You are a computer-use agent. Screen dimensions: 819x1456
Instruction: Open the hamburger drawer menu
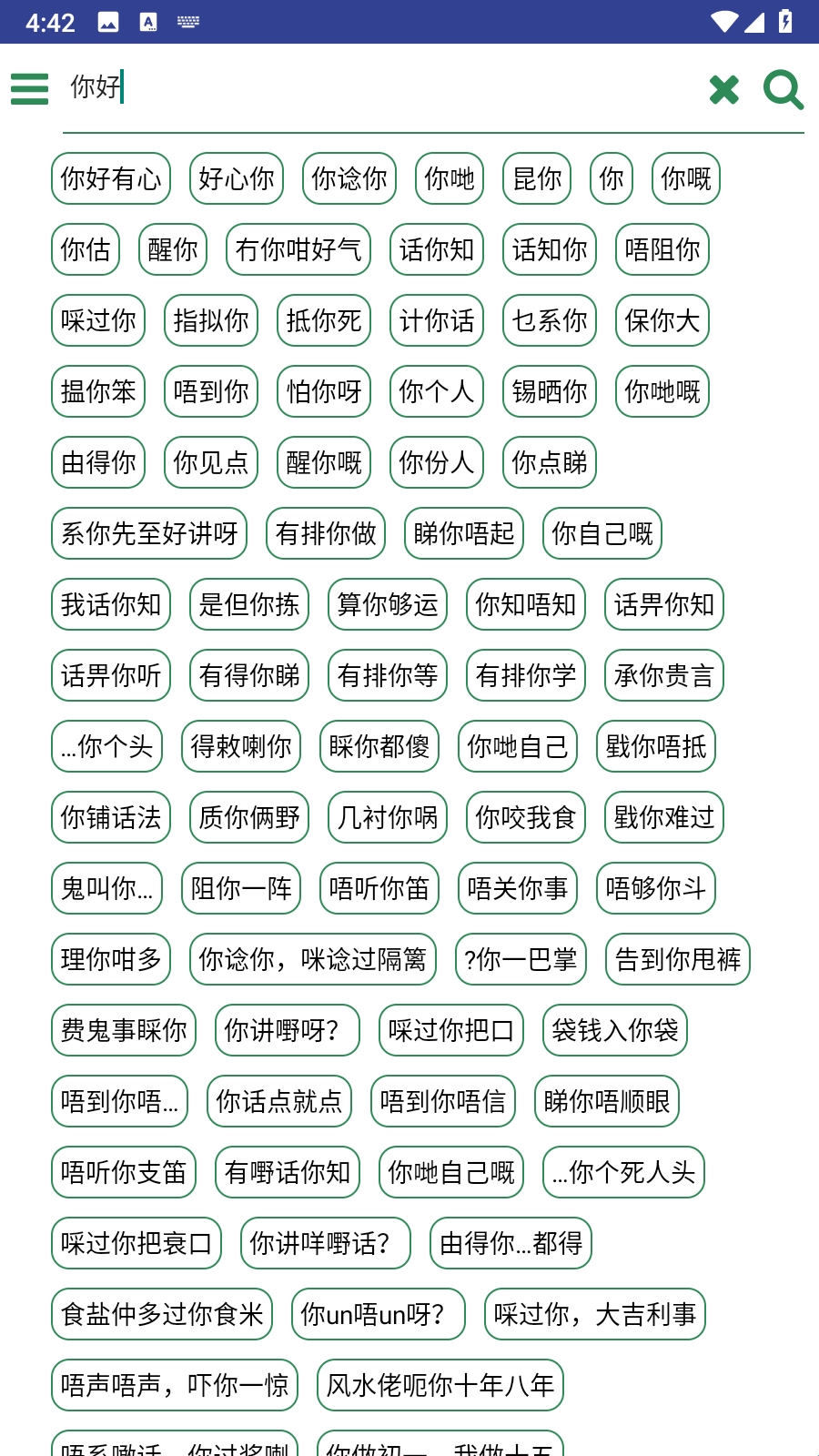coord(29,88)
